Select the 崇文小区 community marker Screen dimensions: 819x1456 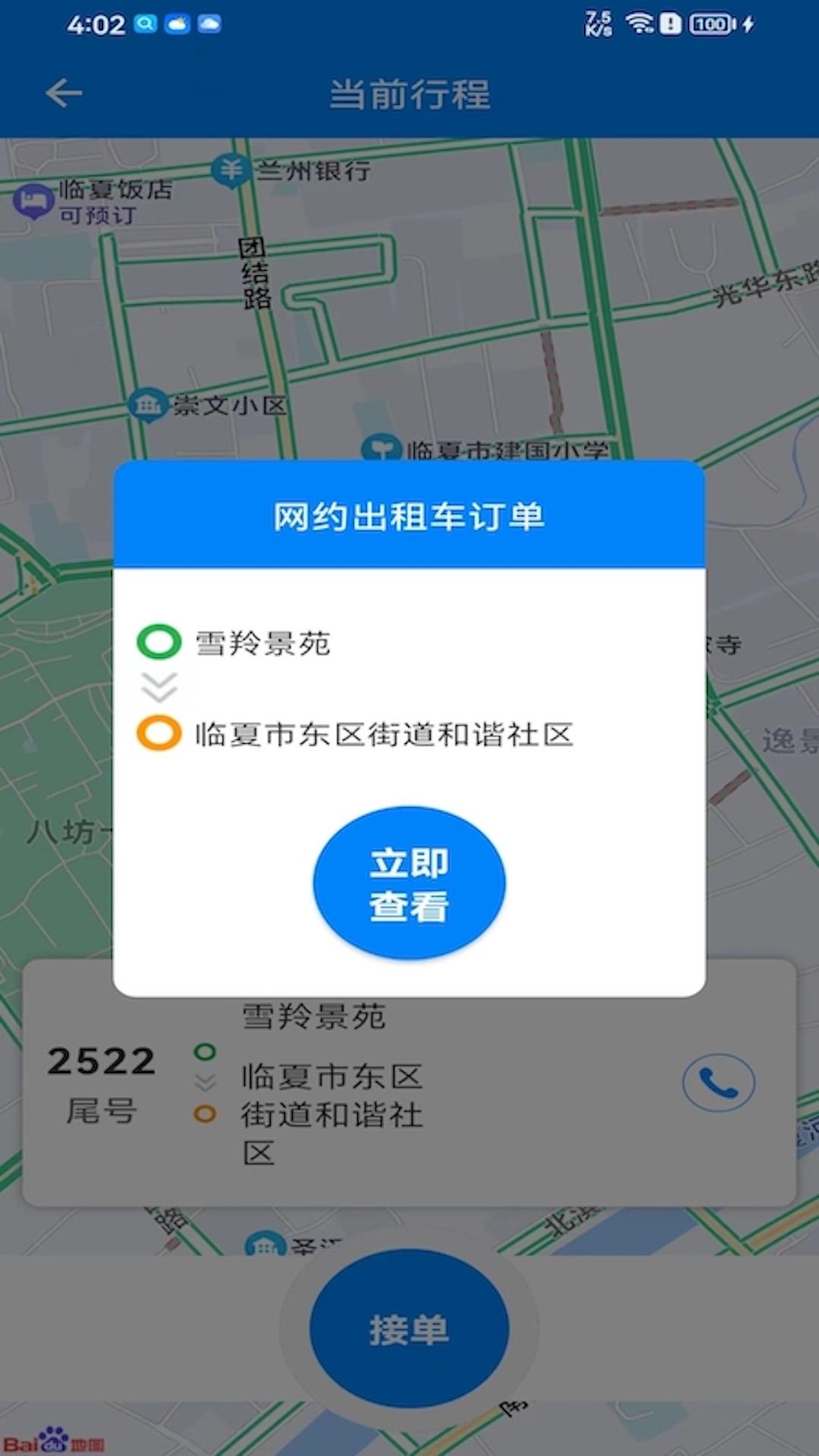click(x=149, y=404)
